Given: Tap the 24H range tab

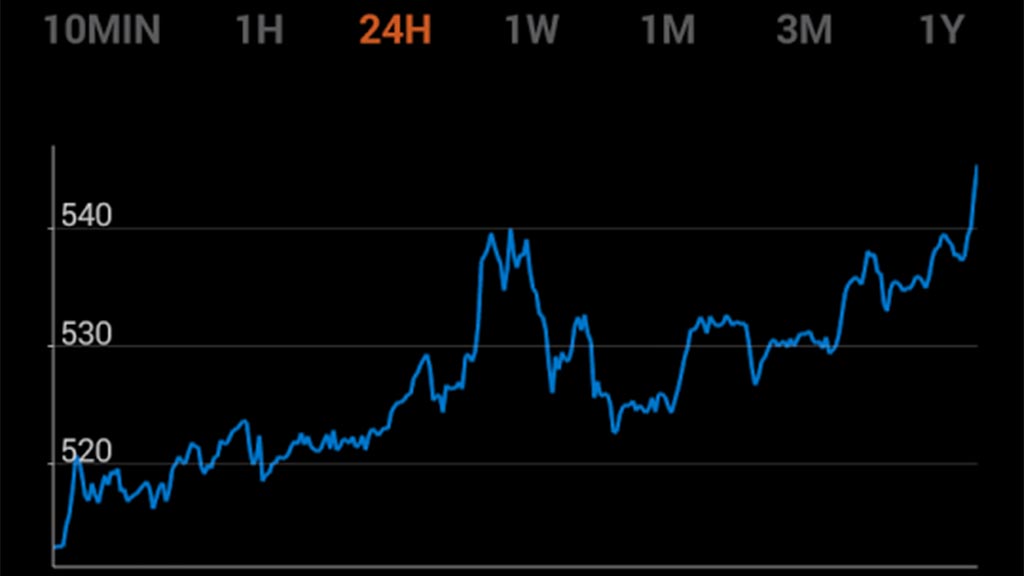Looking at the screenshot, I should (x=395, y=31).
